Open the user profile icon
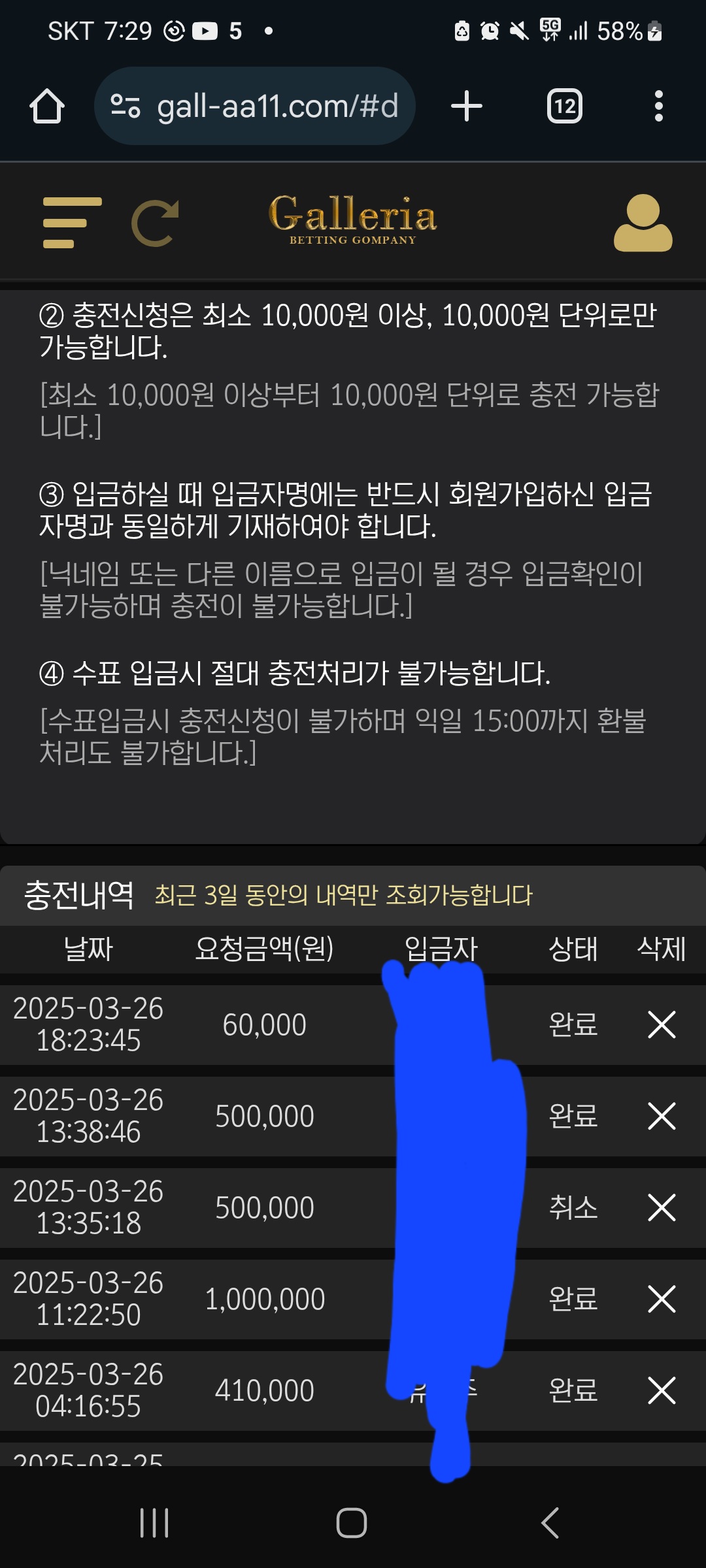 click(x=643, y=223)
